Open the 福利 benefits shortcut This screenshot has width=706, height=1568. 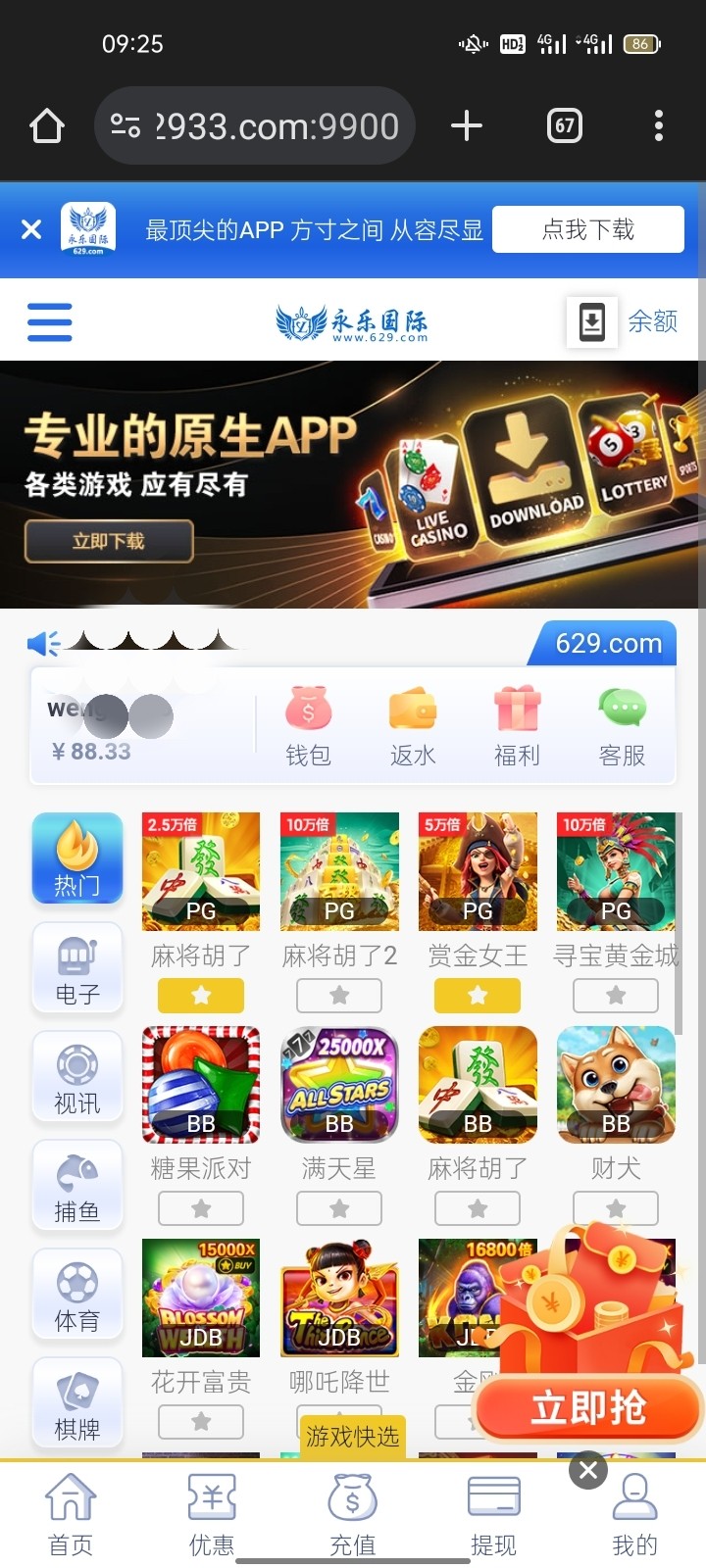[x=517, y=726]
